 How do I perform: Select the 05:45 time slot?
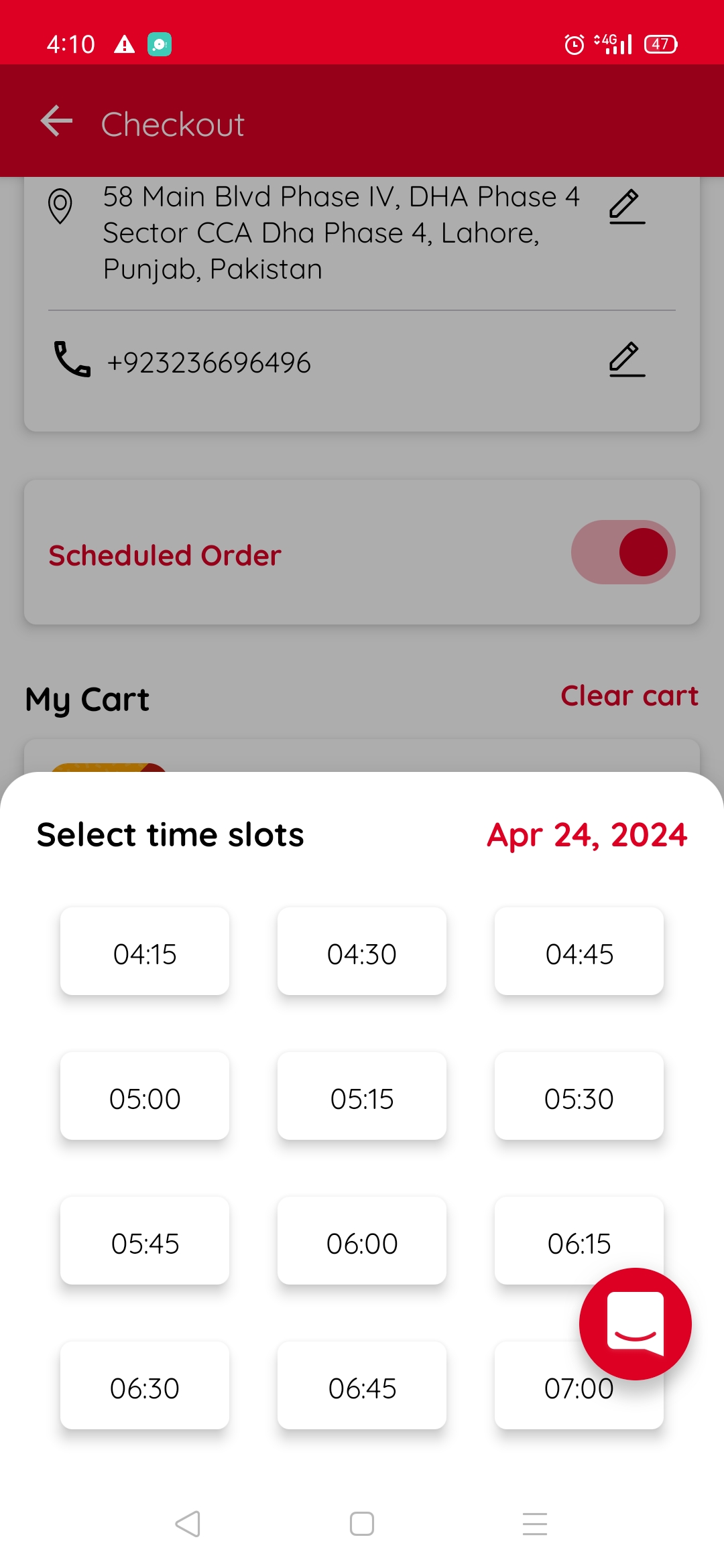pyautogui.click(x=145, y=1240)
